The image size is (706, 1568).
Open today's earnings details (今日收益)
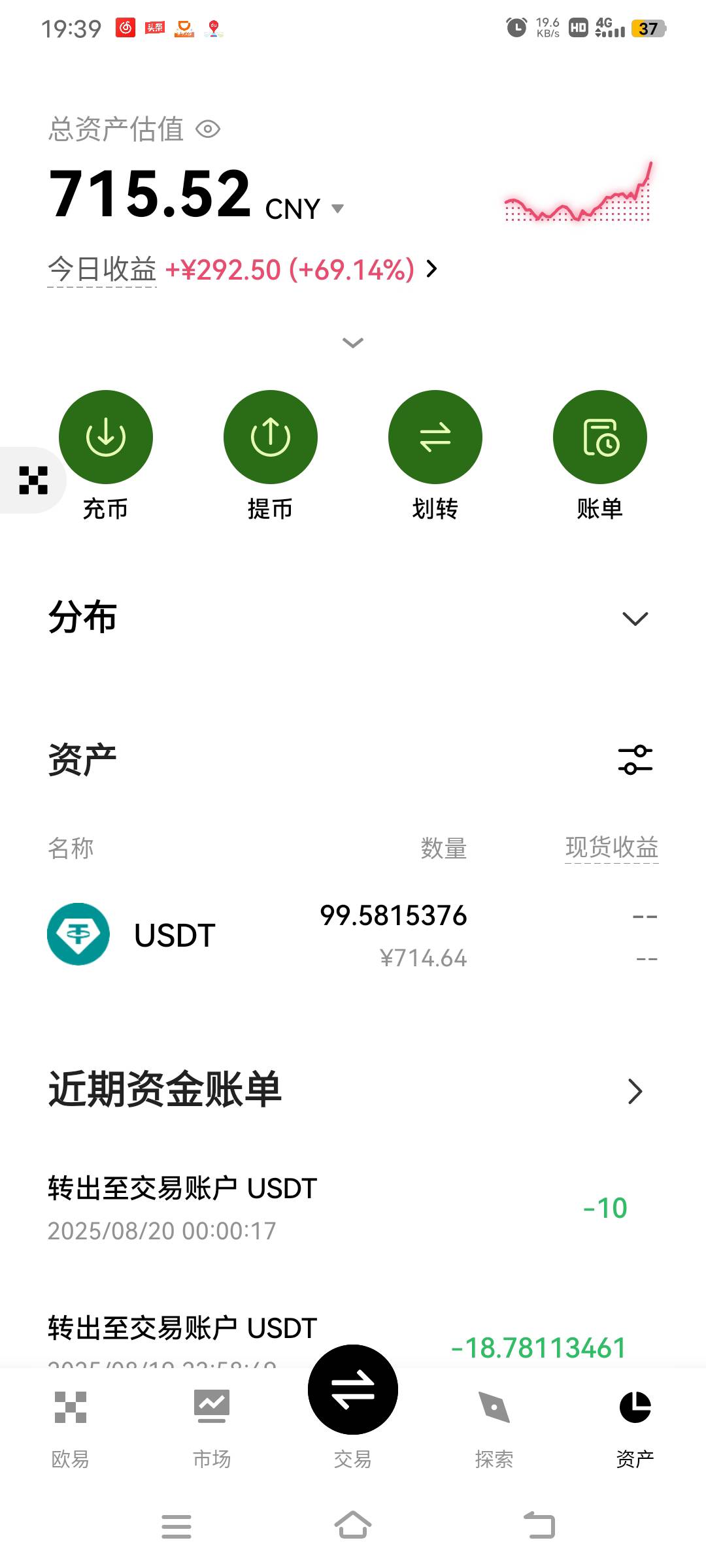[x=243, y=269]
